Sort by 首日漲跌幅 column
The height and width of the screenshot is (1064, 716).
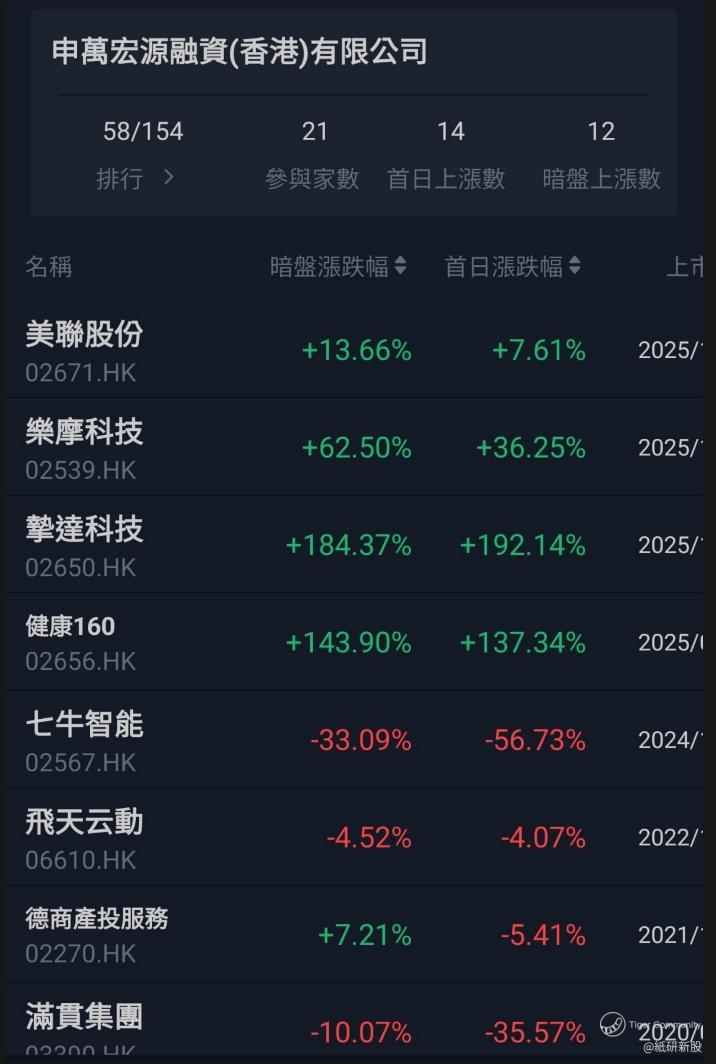[512, 267]
